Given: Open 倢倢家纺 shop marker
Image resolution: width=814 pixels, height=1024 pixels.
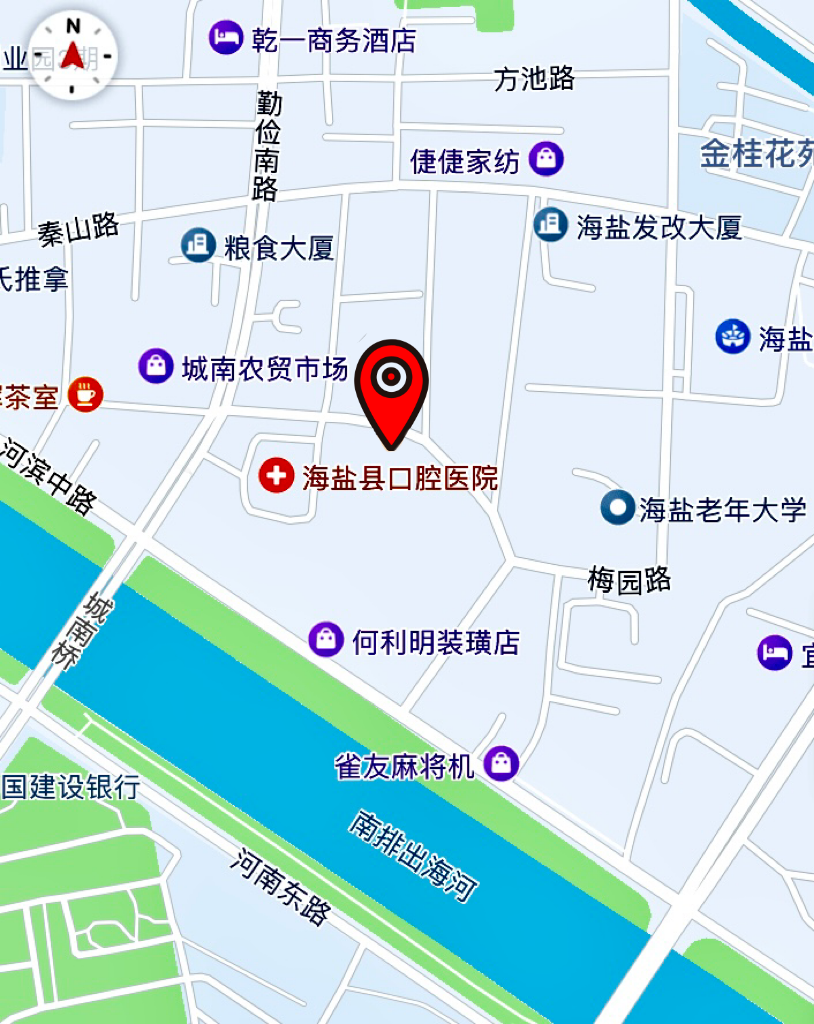Looking at the screenshot, I should coord(546,158).
